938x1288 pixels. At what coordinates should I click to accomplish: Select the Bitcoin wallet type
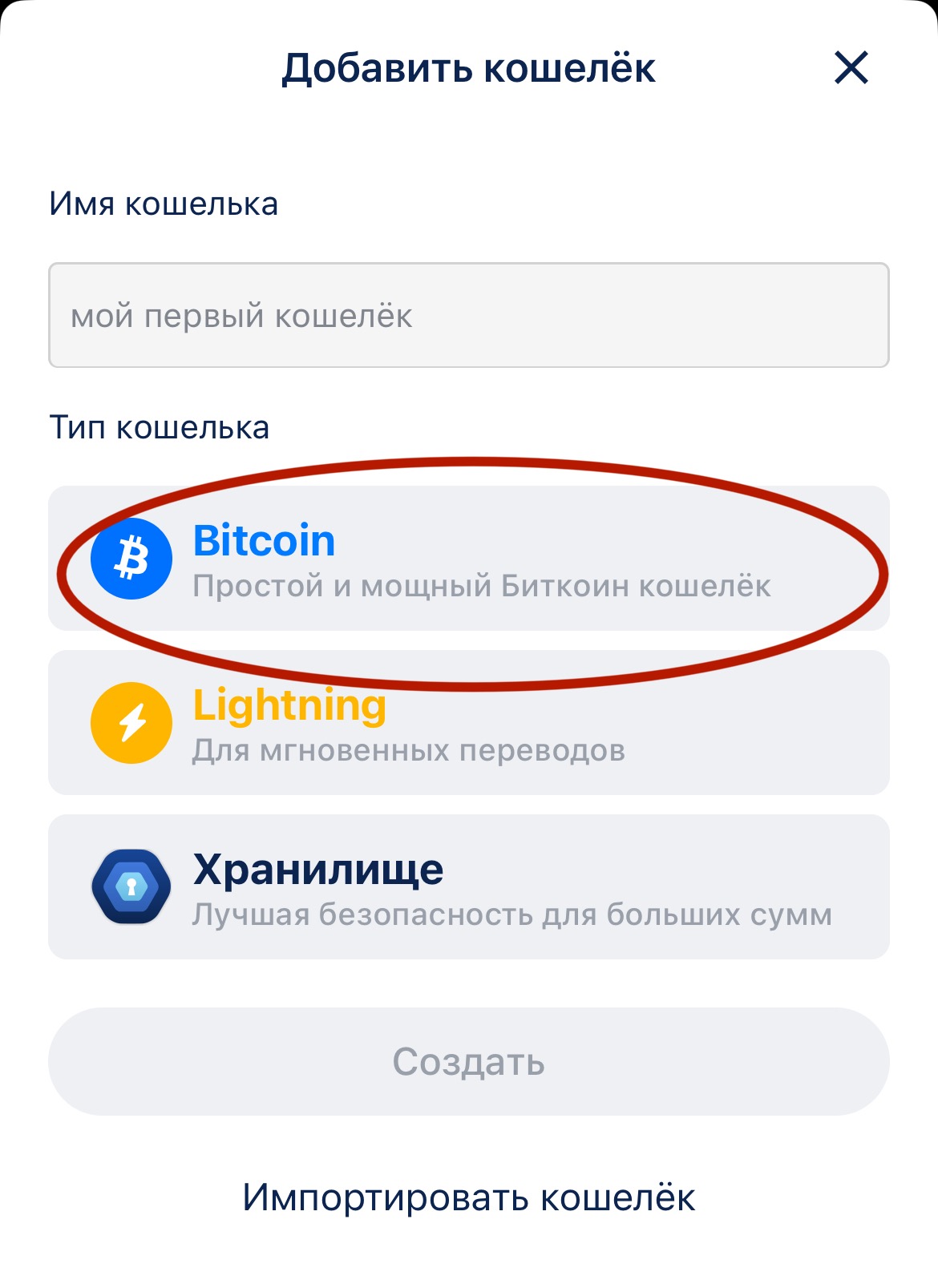(468, 559)
